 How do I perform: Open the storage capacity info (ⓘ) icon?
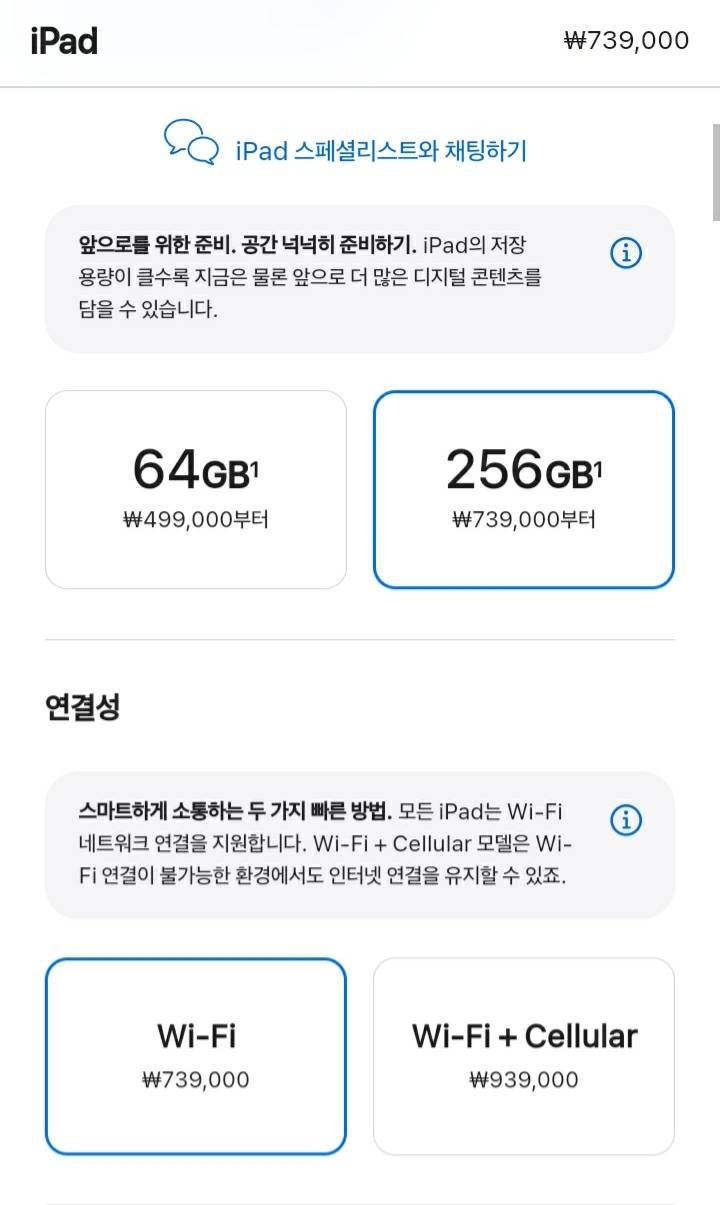[x=626, y=253]
